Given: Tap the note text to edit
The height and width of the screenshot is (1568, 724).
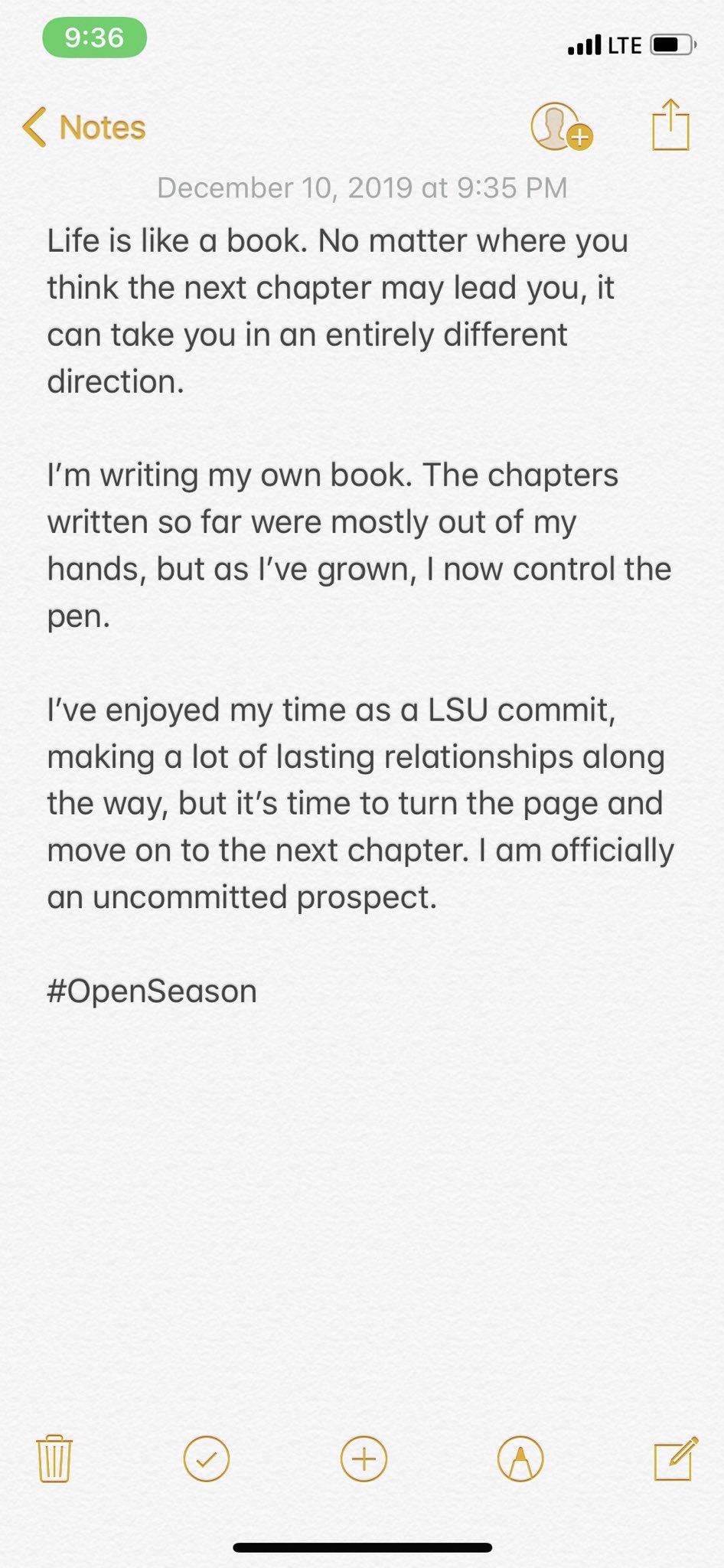Looking at the screenshot, I should pos(360,616).
